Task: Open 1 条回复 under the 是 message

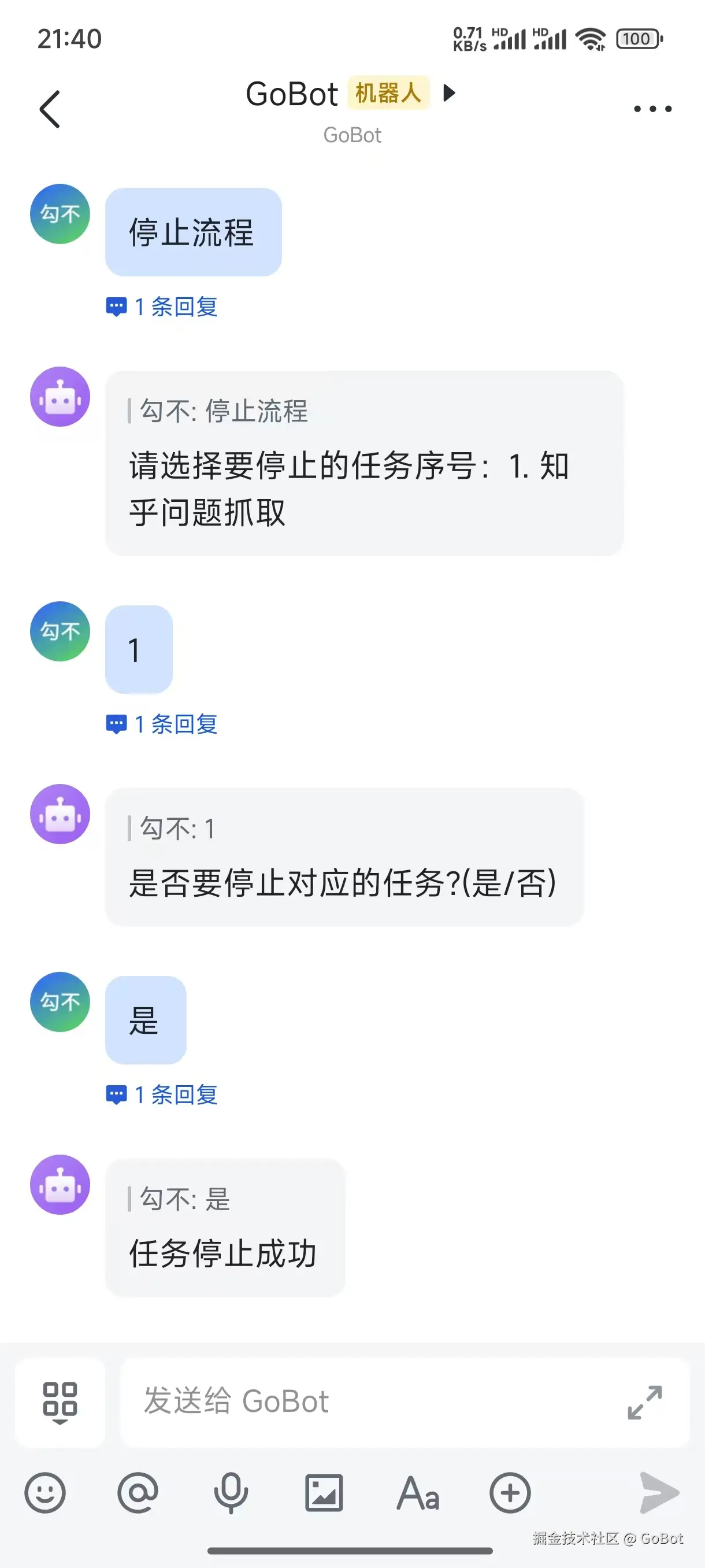Action: pyautogui.click(x=162, y=1094)
